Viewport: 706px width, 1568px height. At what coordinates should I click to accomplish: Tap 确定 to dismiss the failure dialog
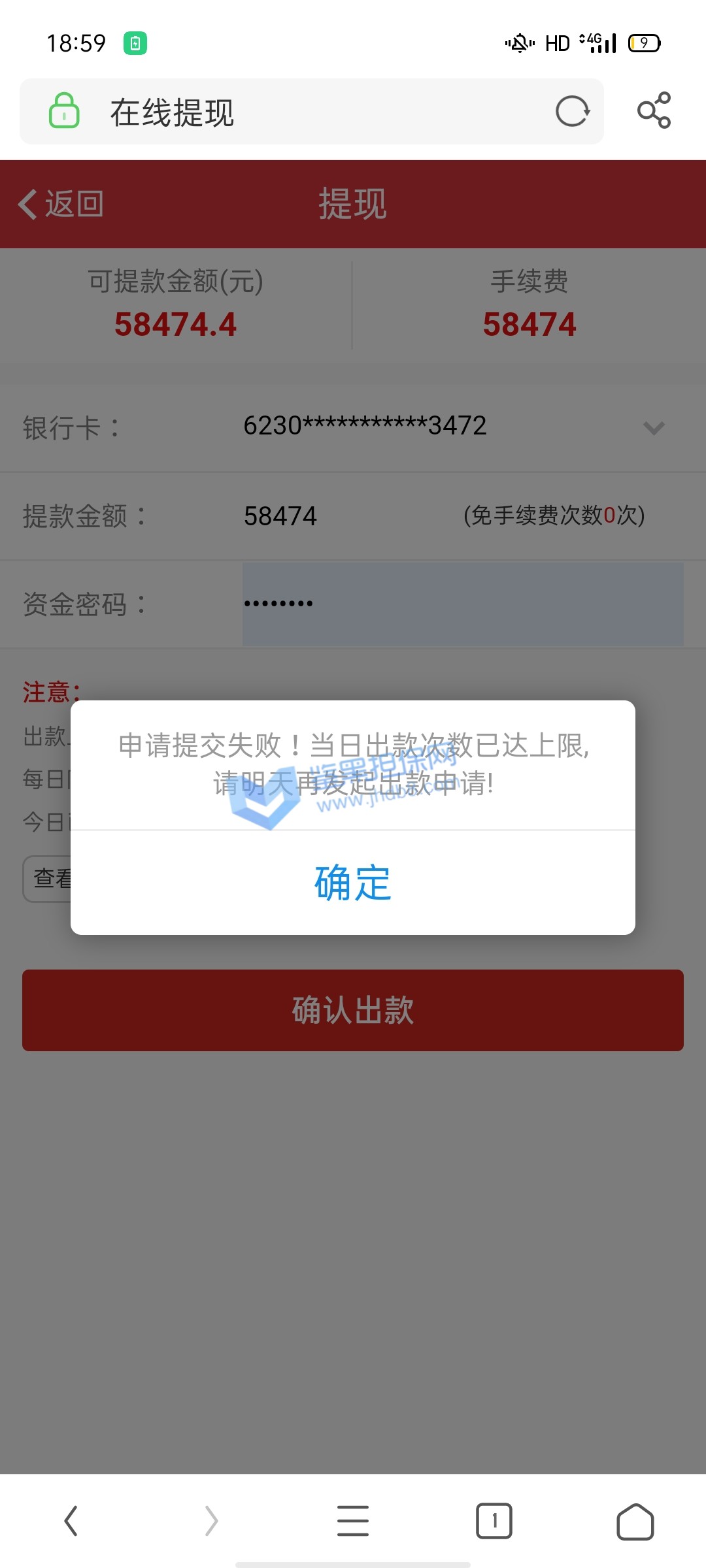click(353, 883)
